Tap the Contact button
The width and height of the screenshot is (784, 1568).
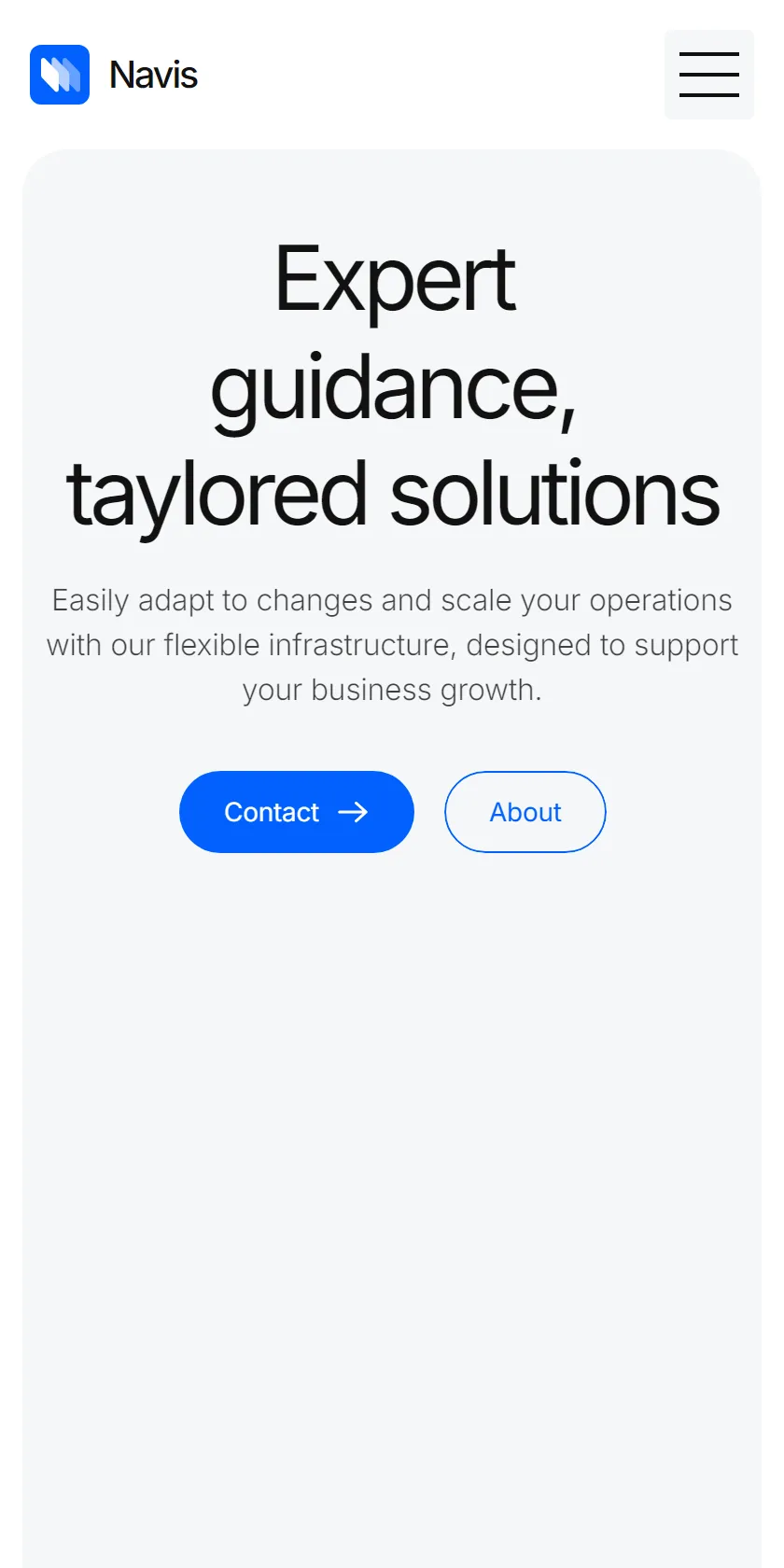(297, 812)
